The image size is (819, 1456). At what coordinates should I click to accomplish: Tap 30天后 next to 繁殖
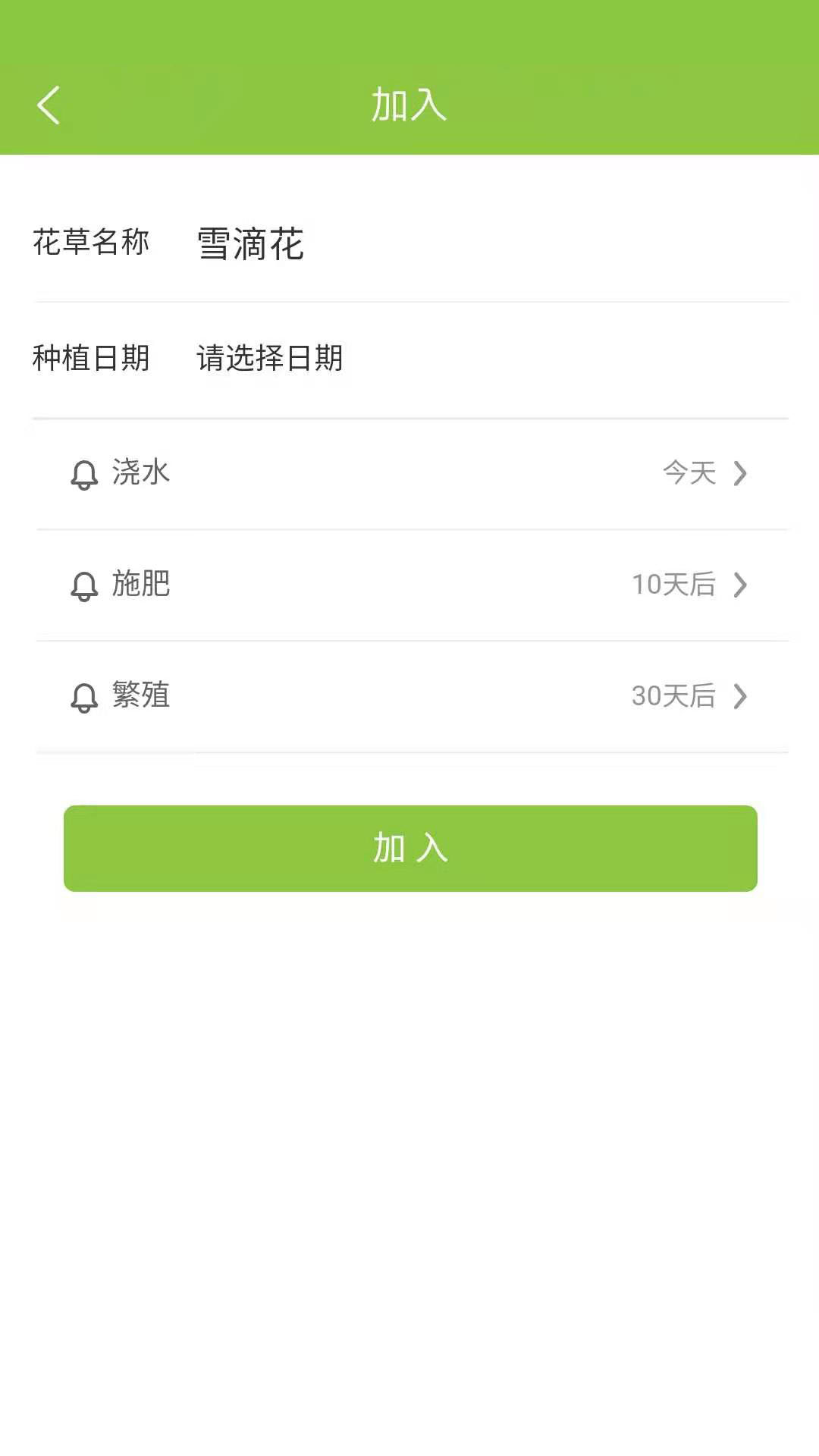click(674, 696)
